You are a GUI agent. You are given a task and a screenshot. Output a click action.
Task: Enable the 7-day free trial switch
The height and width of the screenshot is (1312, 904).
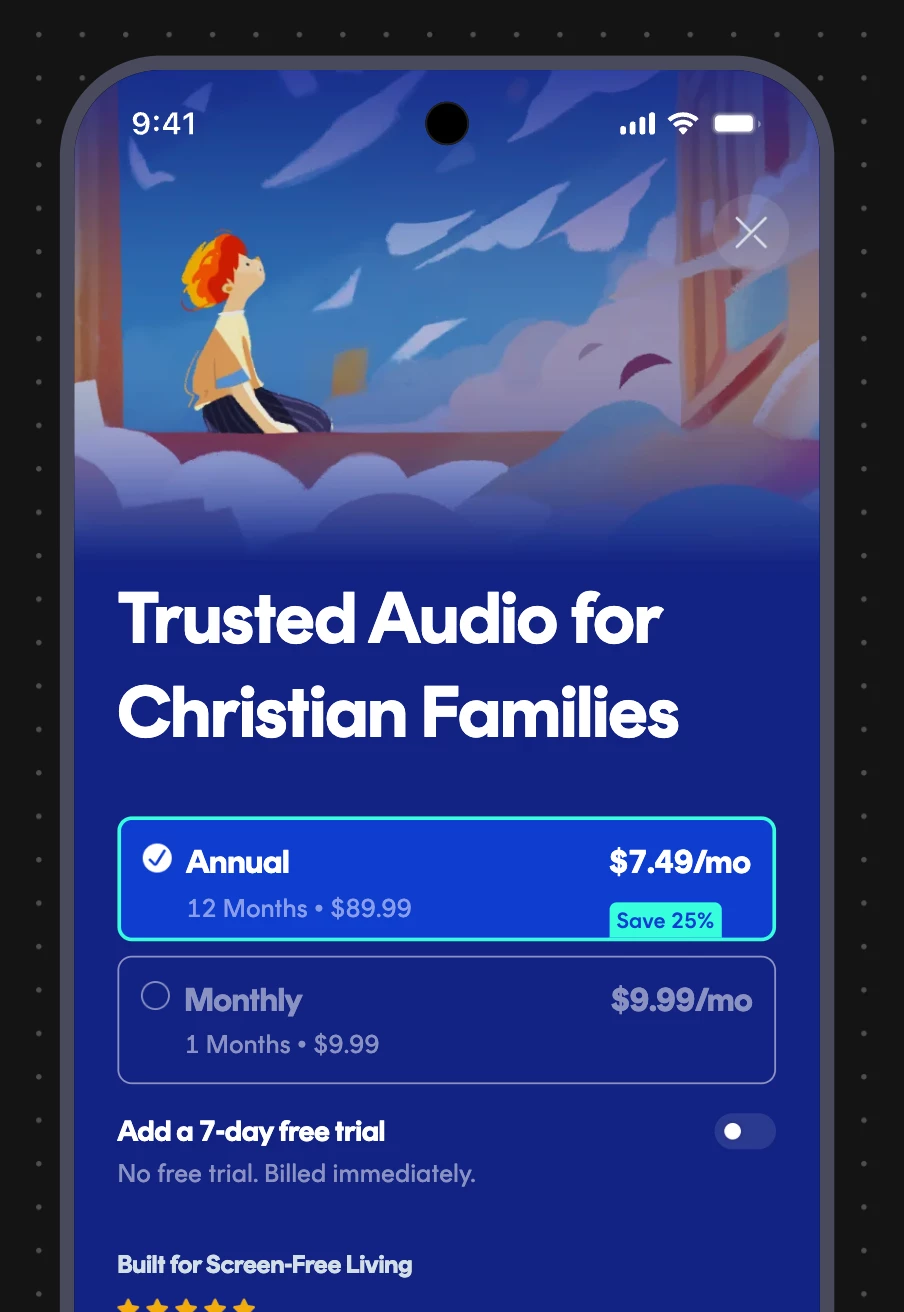744,1131
